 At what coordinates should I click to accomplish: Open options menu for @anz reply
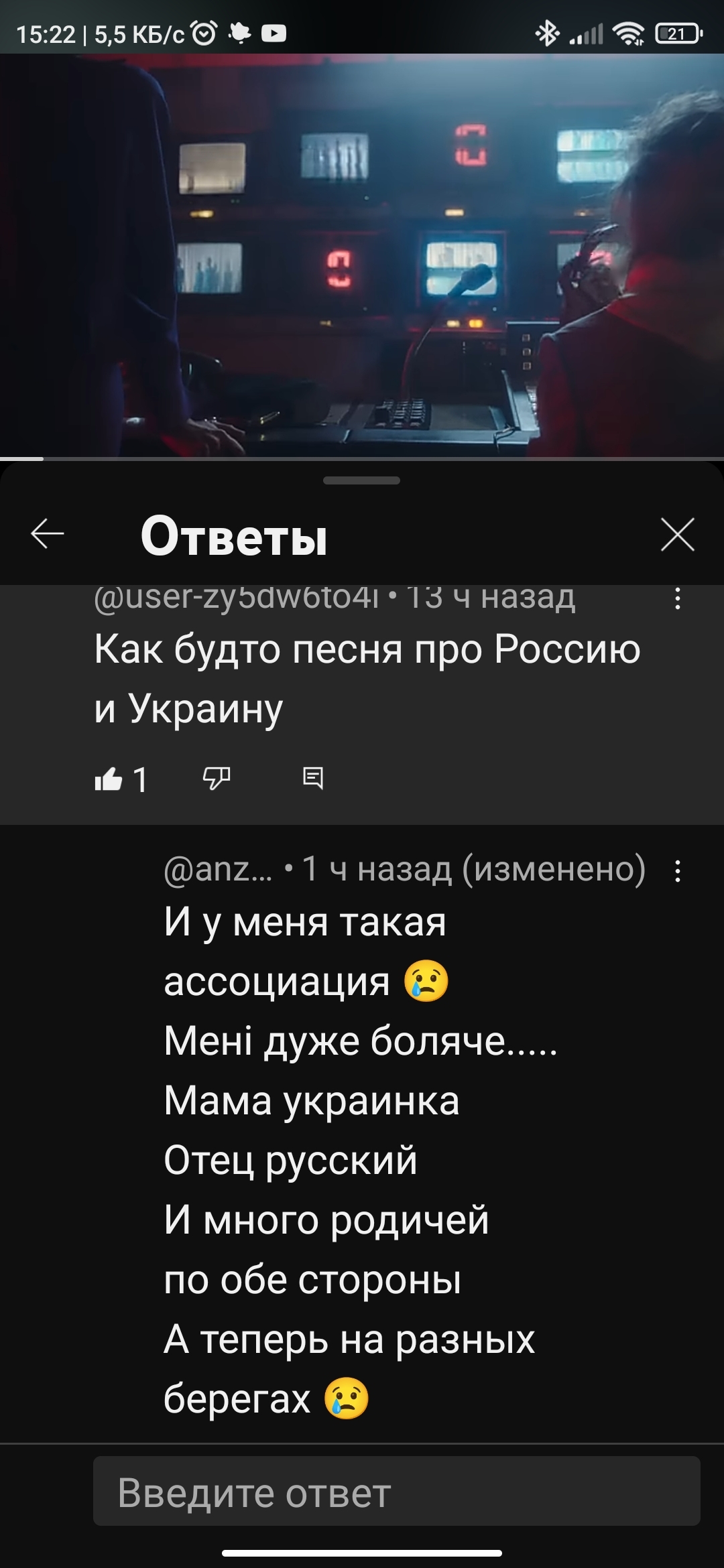click(x=678, y=871)
